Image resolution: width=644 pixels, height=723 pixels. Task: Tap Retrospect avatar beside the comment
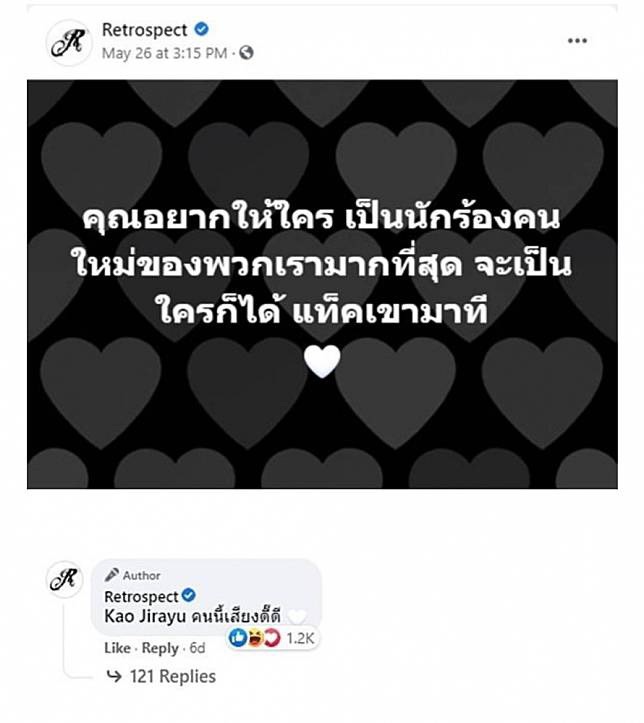click(x=66, y=580)
